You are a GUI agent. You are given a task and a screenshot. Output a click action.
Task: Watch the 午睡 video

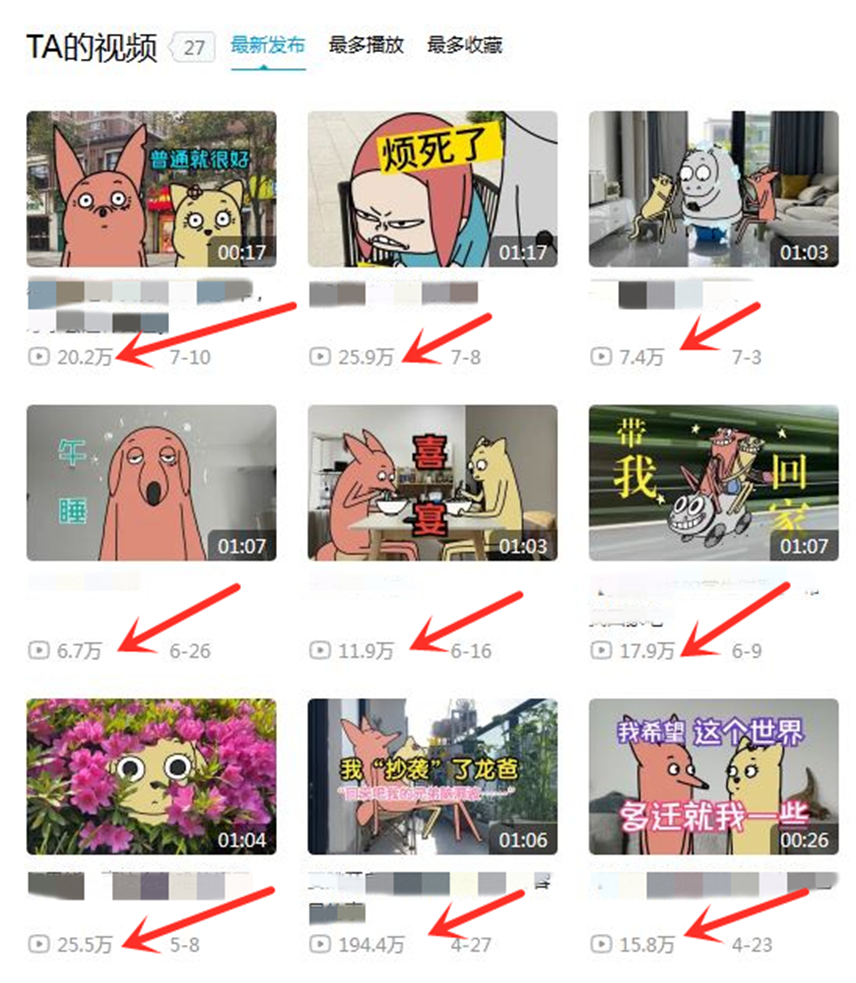151,482
